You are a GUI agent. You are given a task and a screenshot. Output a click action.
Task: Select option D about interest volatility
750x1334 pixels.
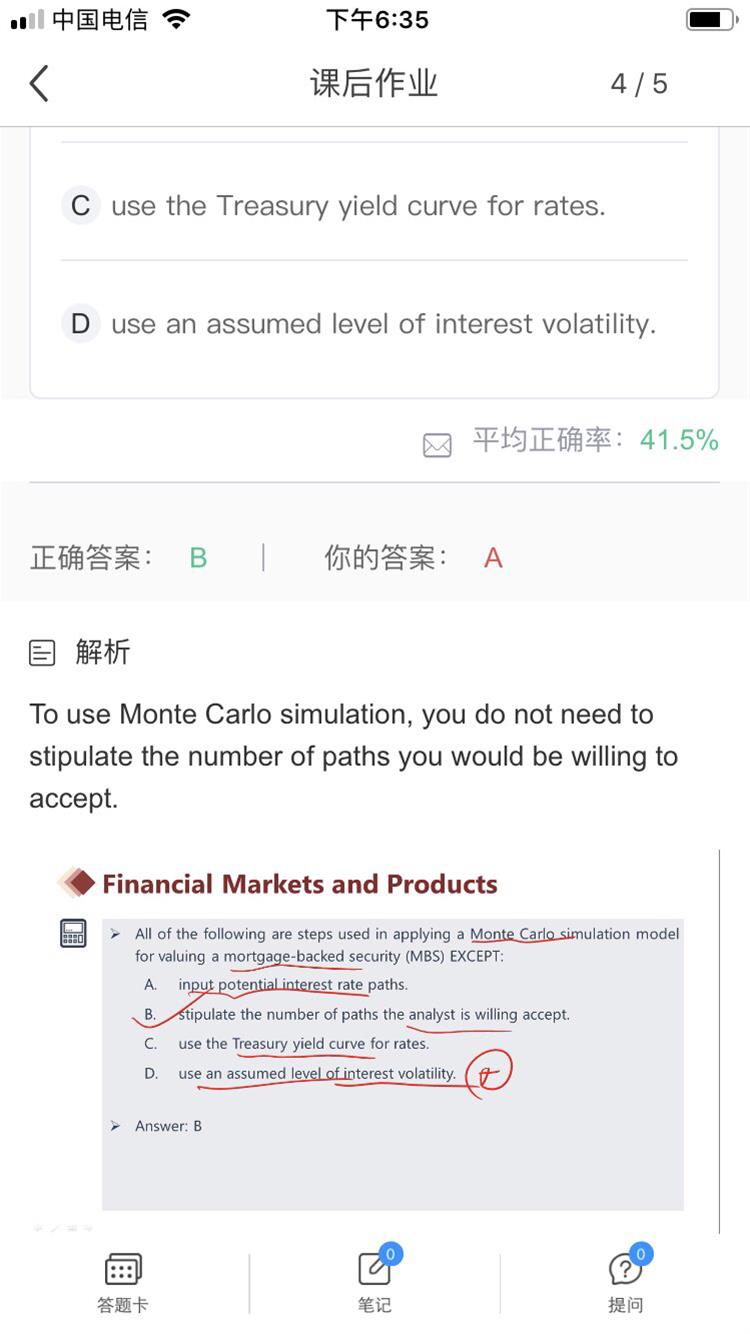pyautogui.click(x=374, y=324)
